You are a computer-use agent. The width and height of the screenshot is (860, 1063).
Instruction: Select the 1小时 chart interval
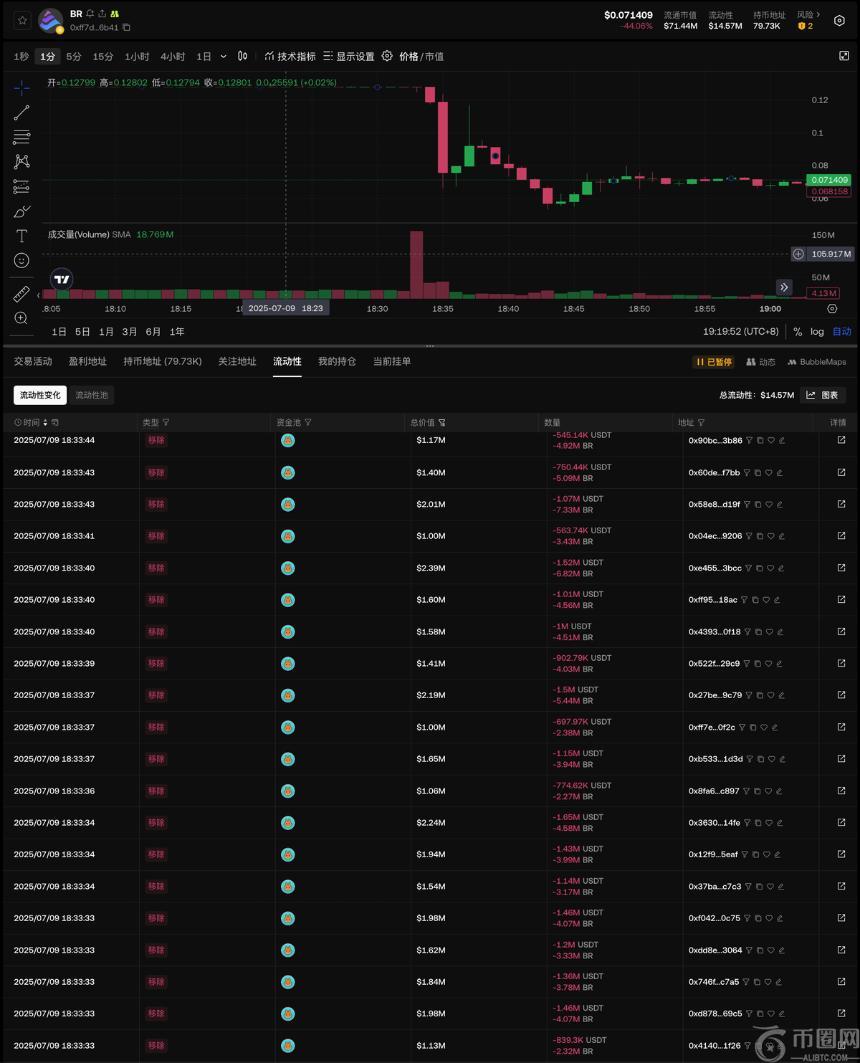(137, 57)
